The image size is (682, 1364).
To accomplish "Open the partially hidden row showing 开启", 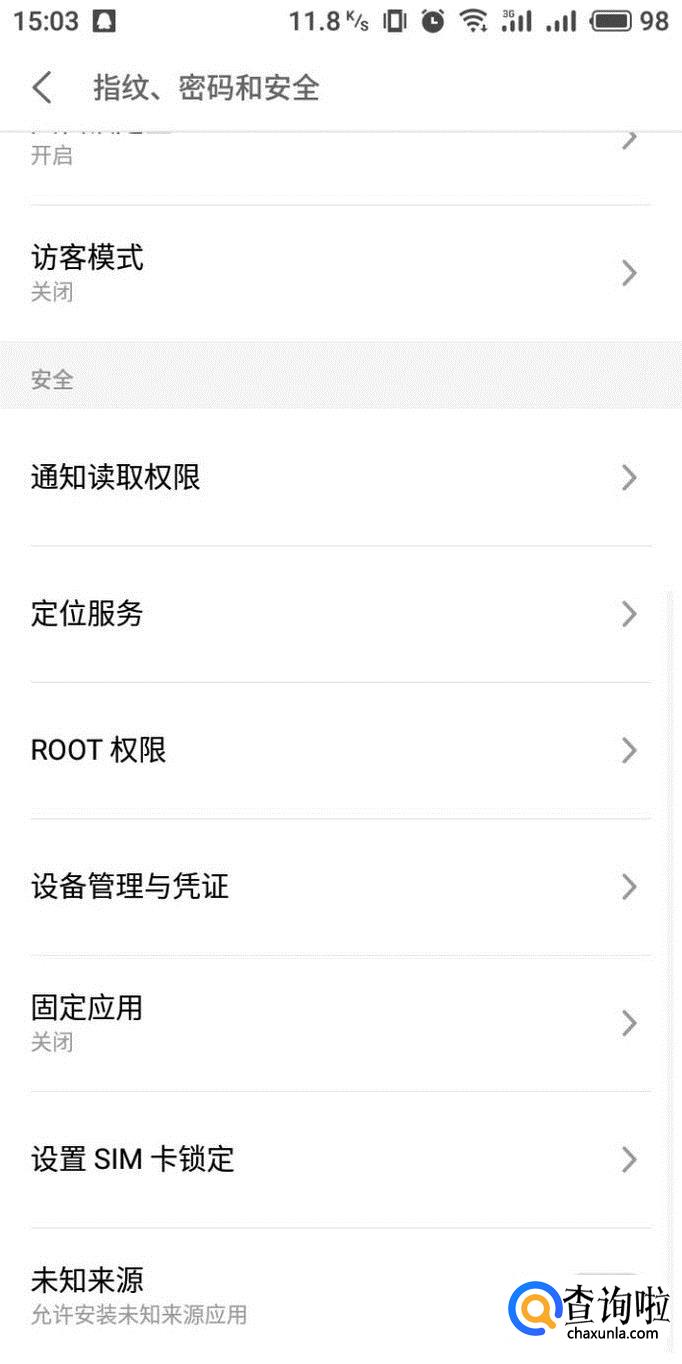I will [341, 168].
